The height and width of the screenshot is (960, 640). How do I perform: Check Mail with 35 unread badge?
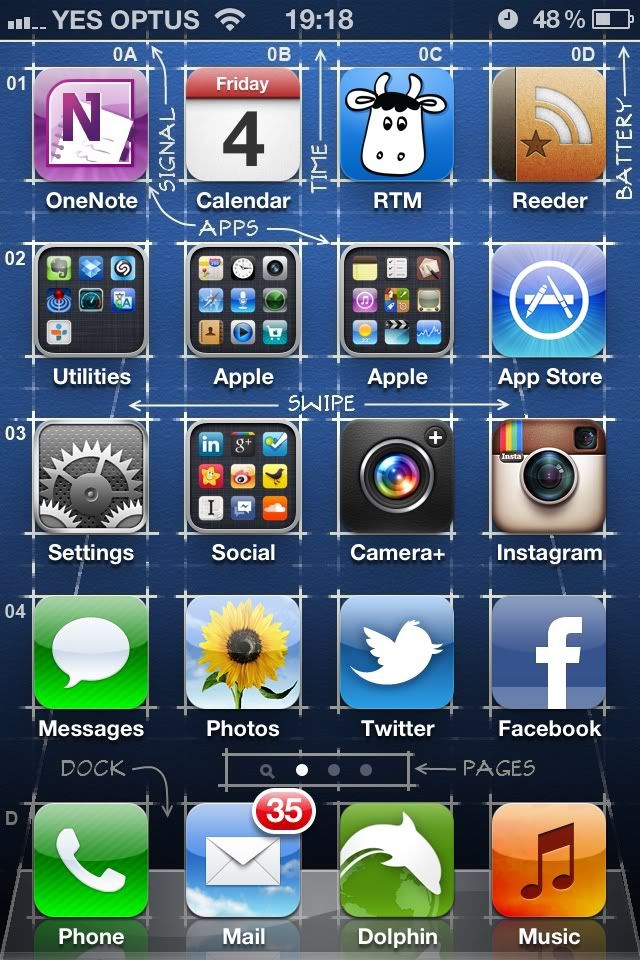click(243, 861)
